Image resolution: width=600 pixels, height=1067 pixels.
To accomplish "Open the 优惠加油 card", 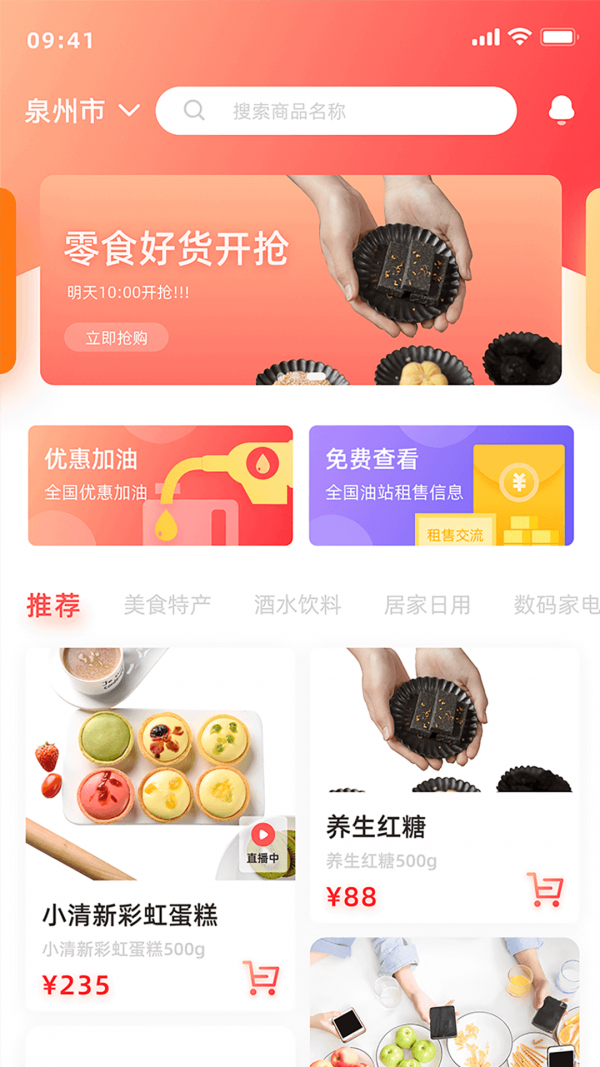I will click(x=160, y=486).
